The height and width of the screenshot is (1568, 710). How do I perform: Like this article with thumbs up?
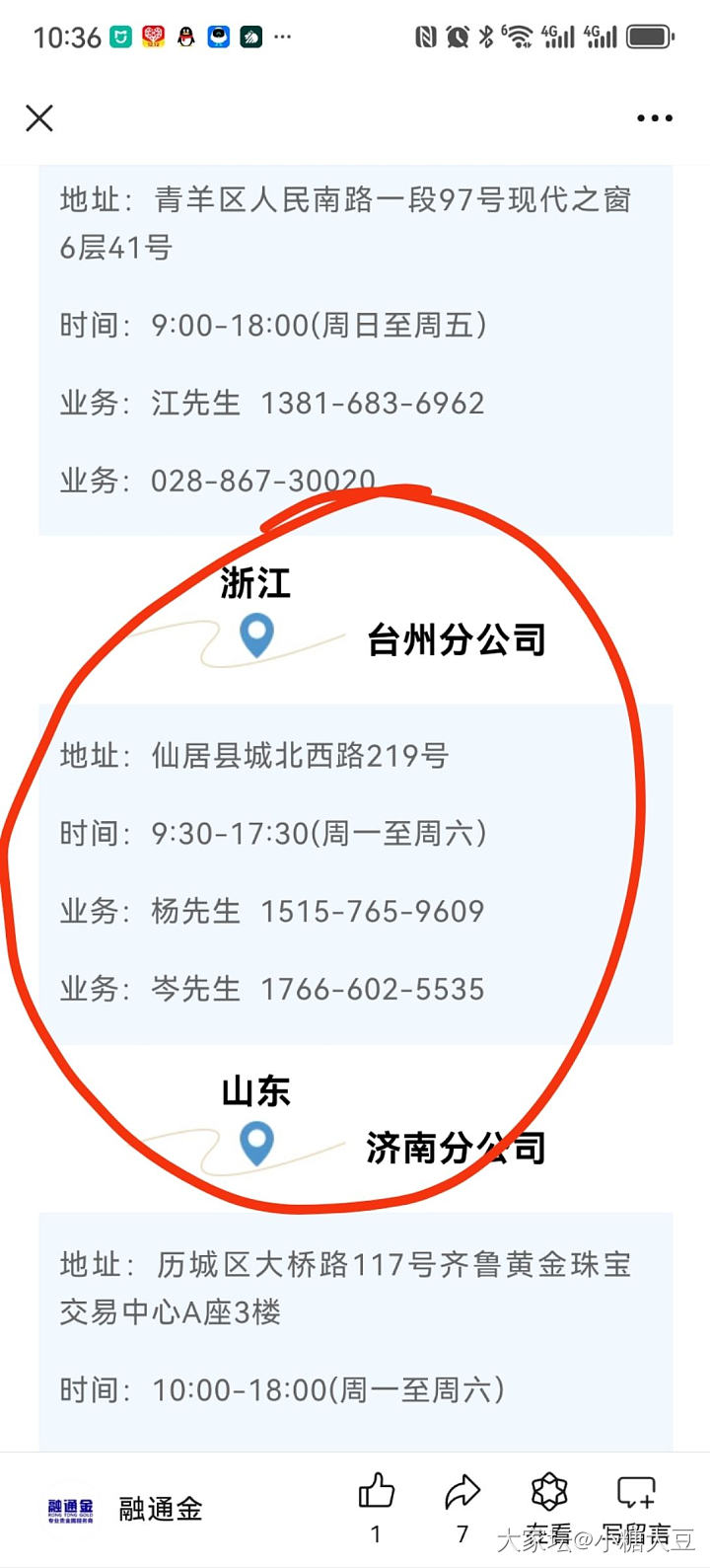(x=376, y=1493)
